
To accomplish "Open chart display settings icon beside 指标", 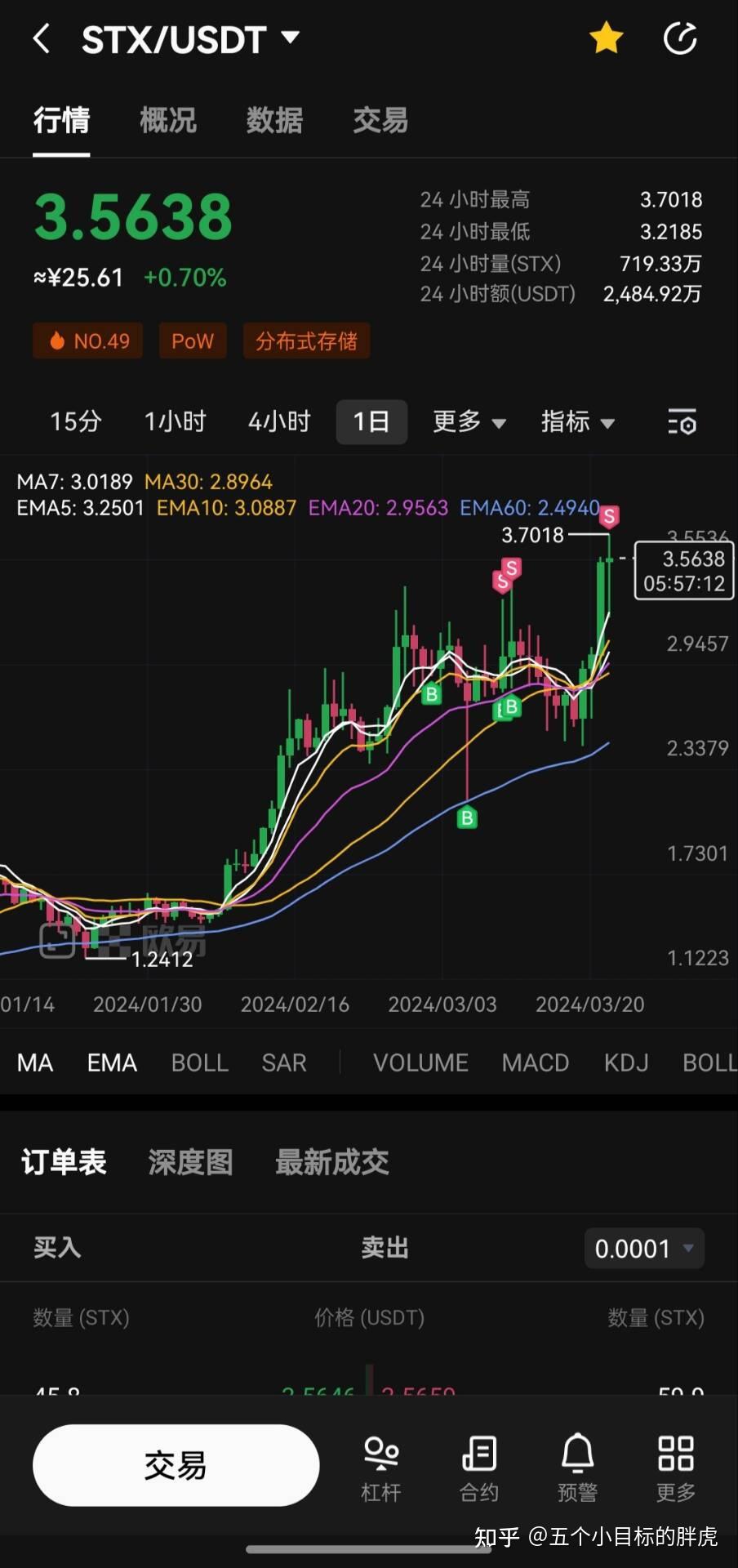I will tap(682, 422).
